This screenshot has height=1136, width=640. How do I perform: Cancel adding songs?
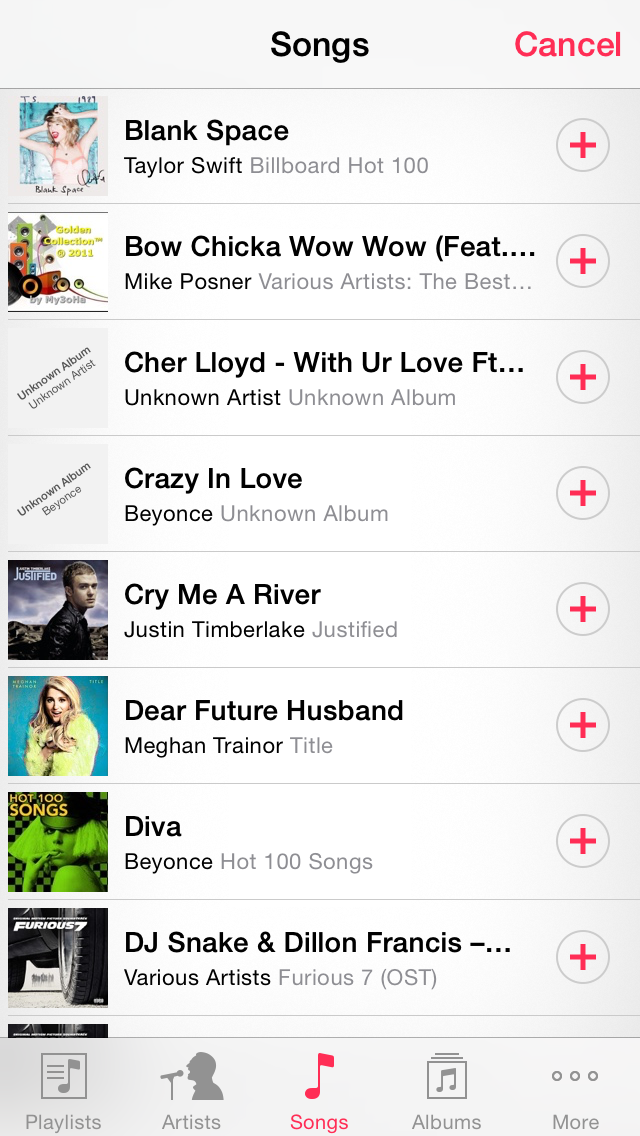coord(568,44)
